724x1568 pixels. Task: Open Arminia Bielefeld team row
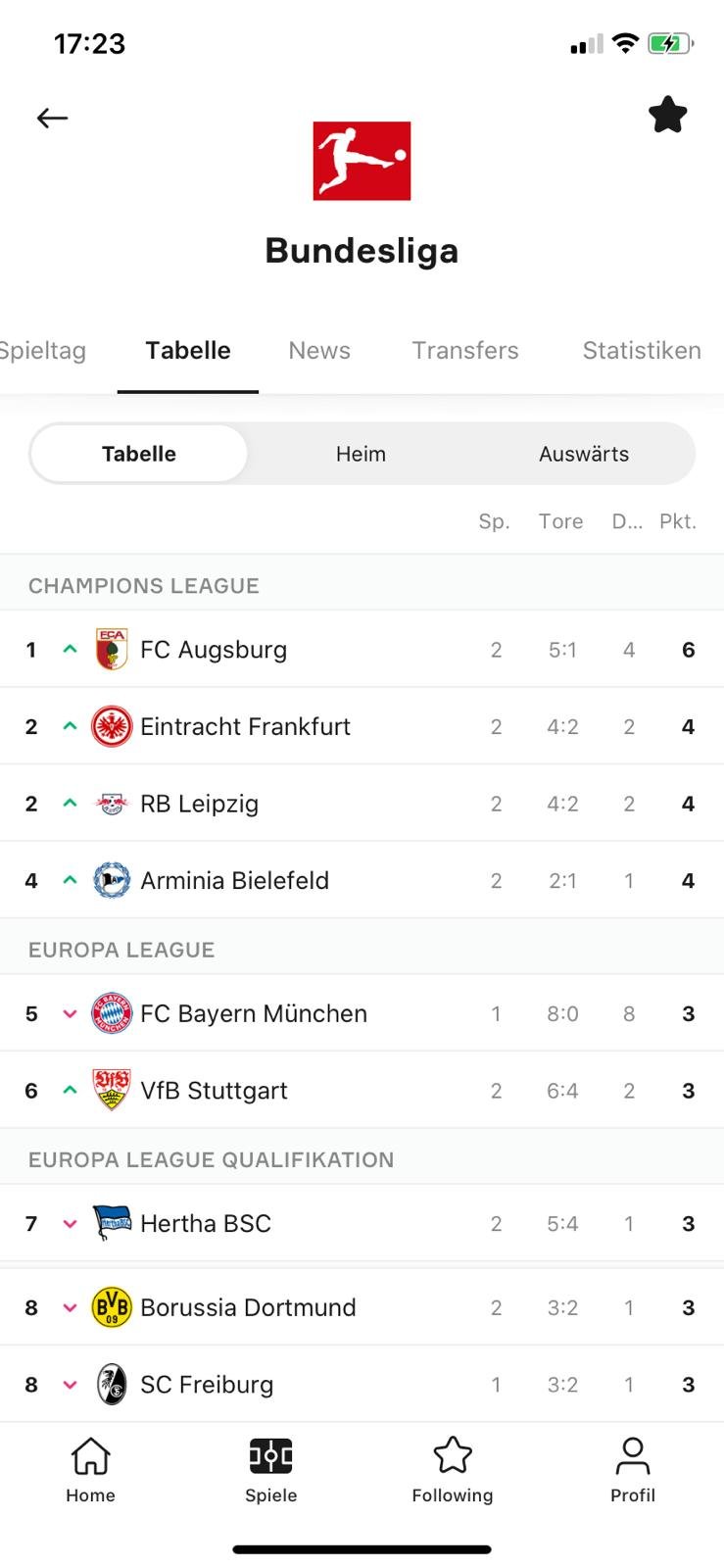pyautogui.click(x=362, y=880)
